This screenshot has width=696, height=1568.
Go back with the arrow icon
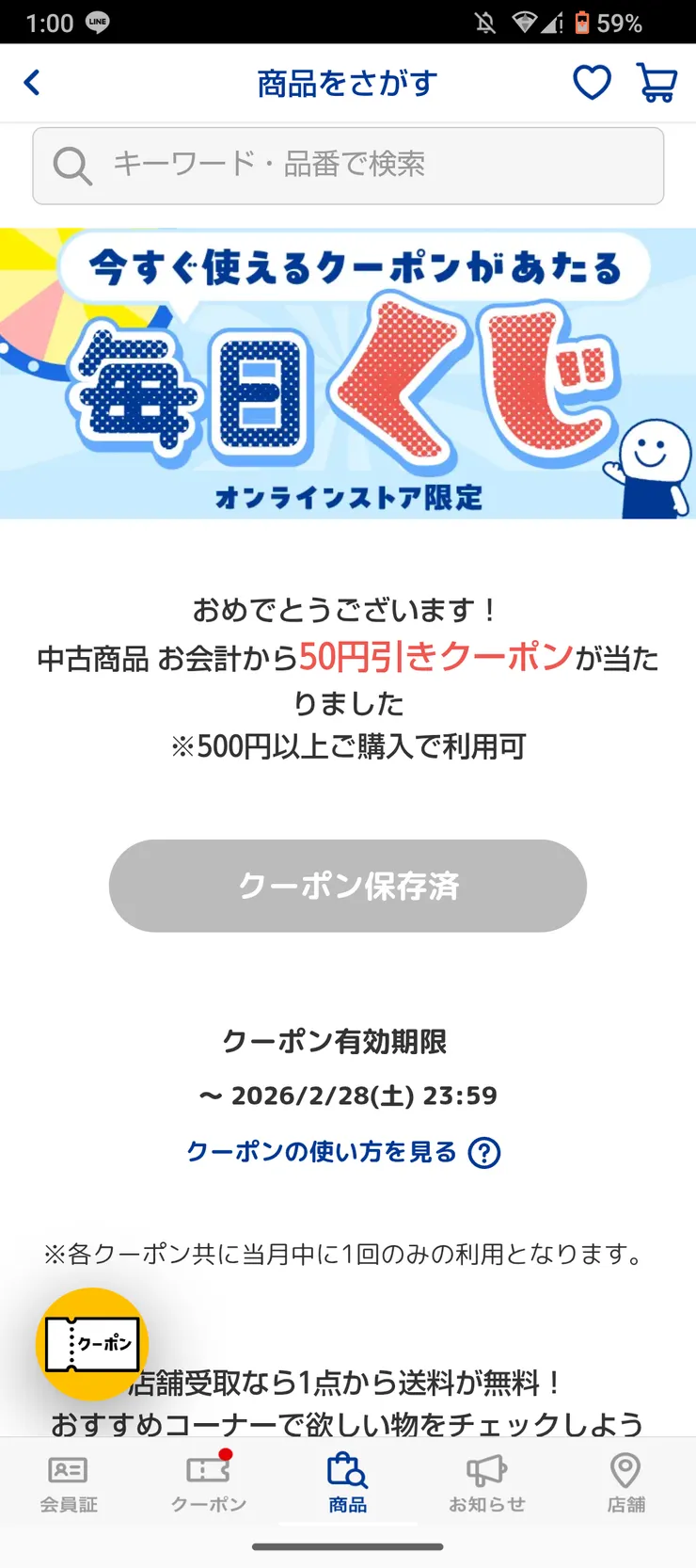pos(32,82)
